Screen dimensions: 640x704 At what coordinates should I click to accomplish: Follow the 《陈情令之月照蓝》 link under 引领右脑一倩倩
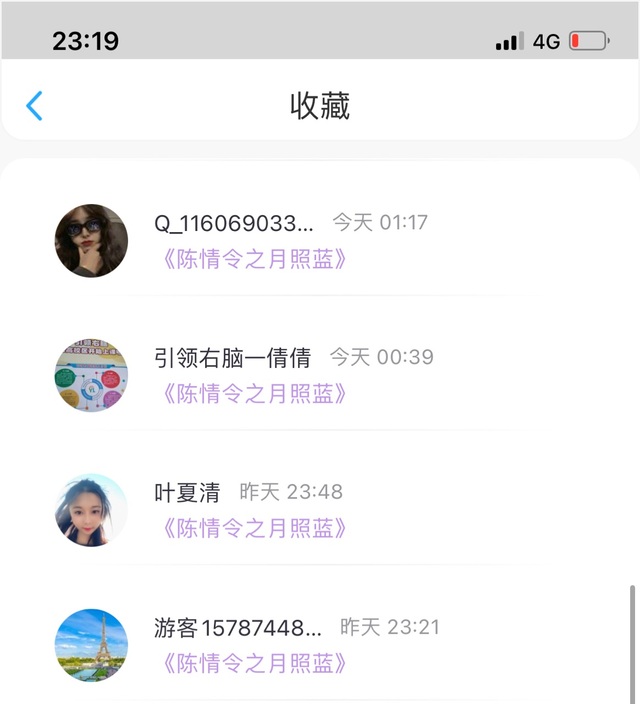(254, 393)
